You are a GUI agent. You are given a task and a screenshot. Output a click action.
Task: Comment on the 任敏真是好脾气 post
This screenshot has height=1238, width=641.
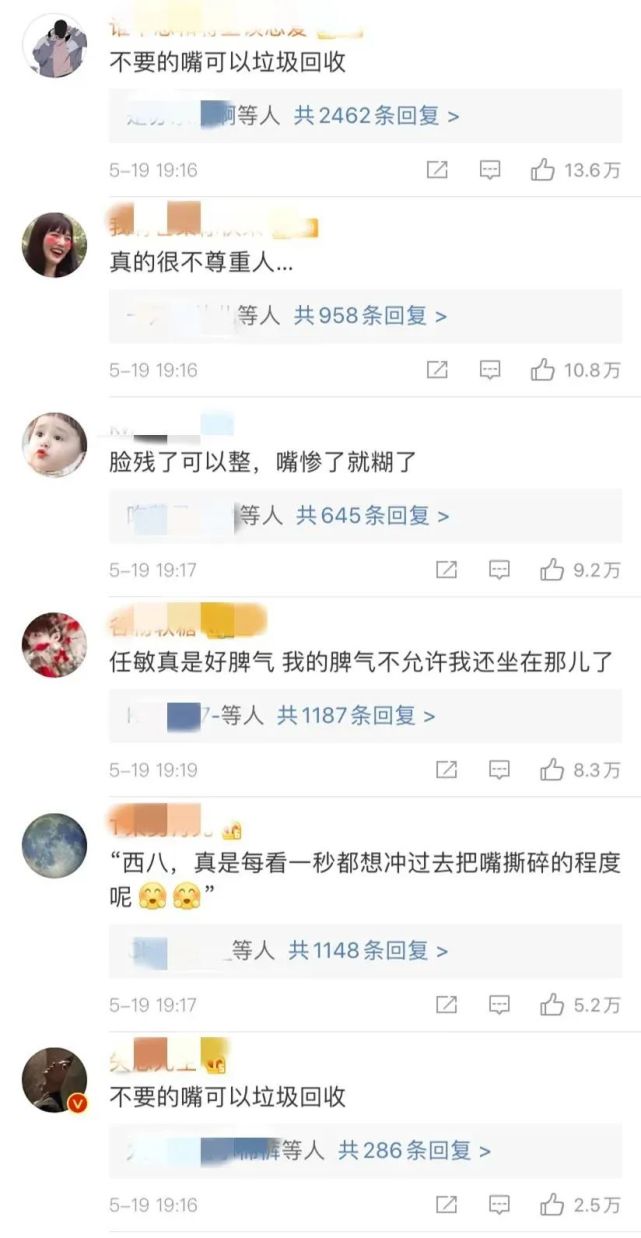499,770
